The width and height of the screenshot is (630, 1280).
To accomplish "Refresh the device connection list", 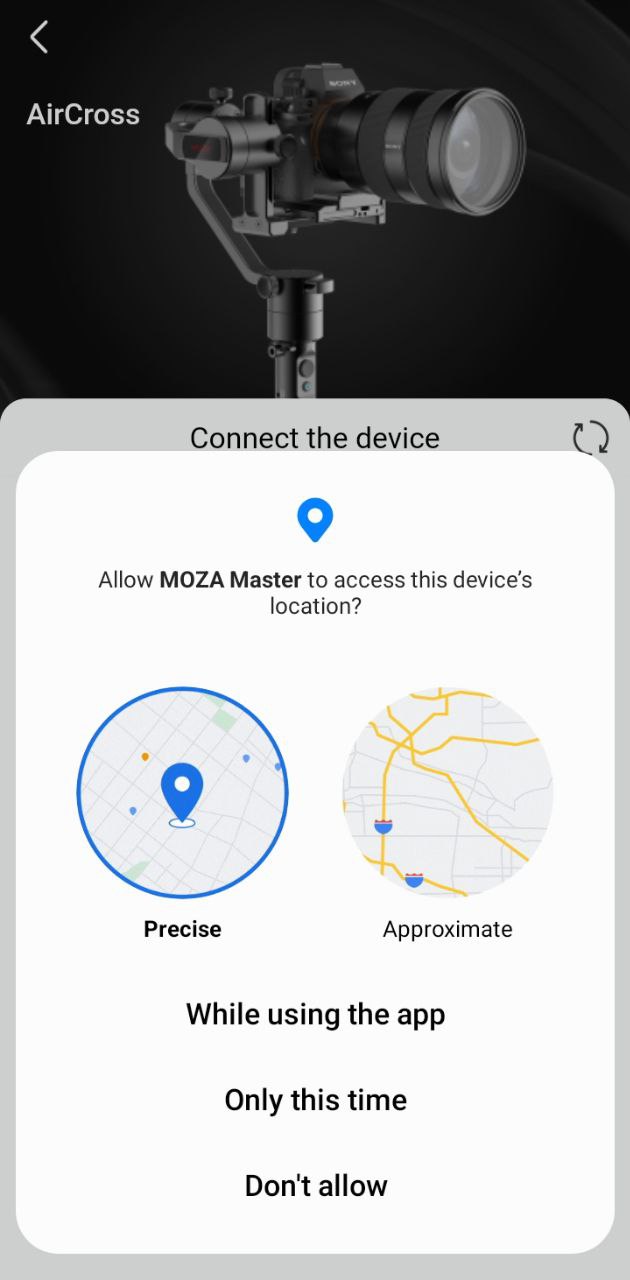I will [x=590, y=438].
